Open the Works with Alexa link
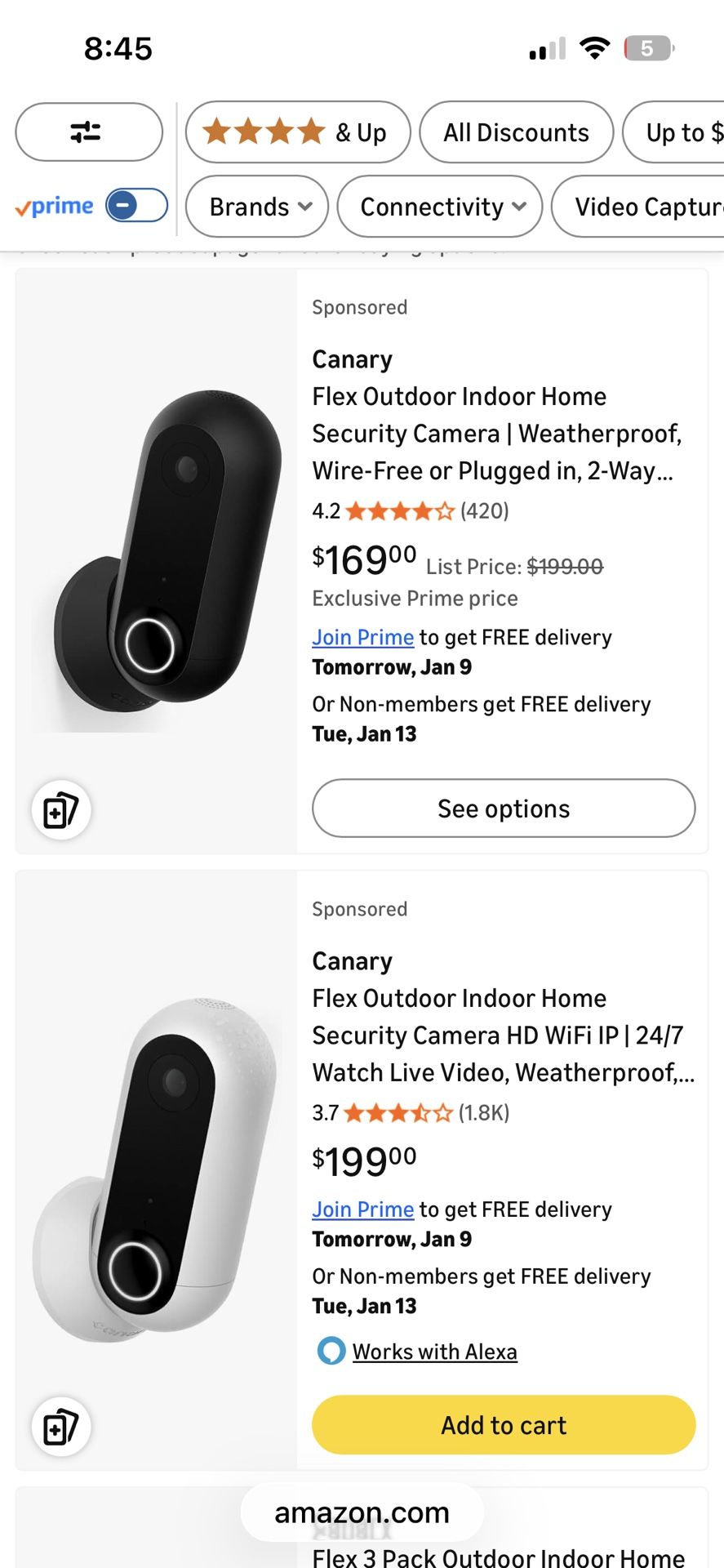Screen dimensions: 724x1568 434,1352
